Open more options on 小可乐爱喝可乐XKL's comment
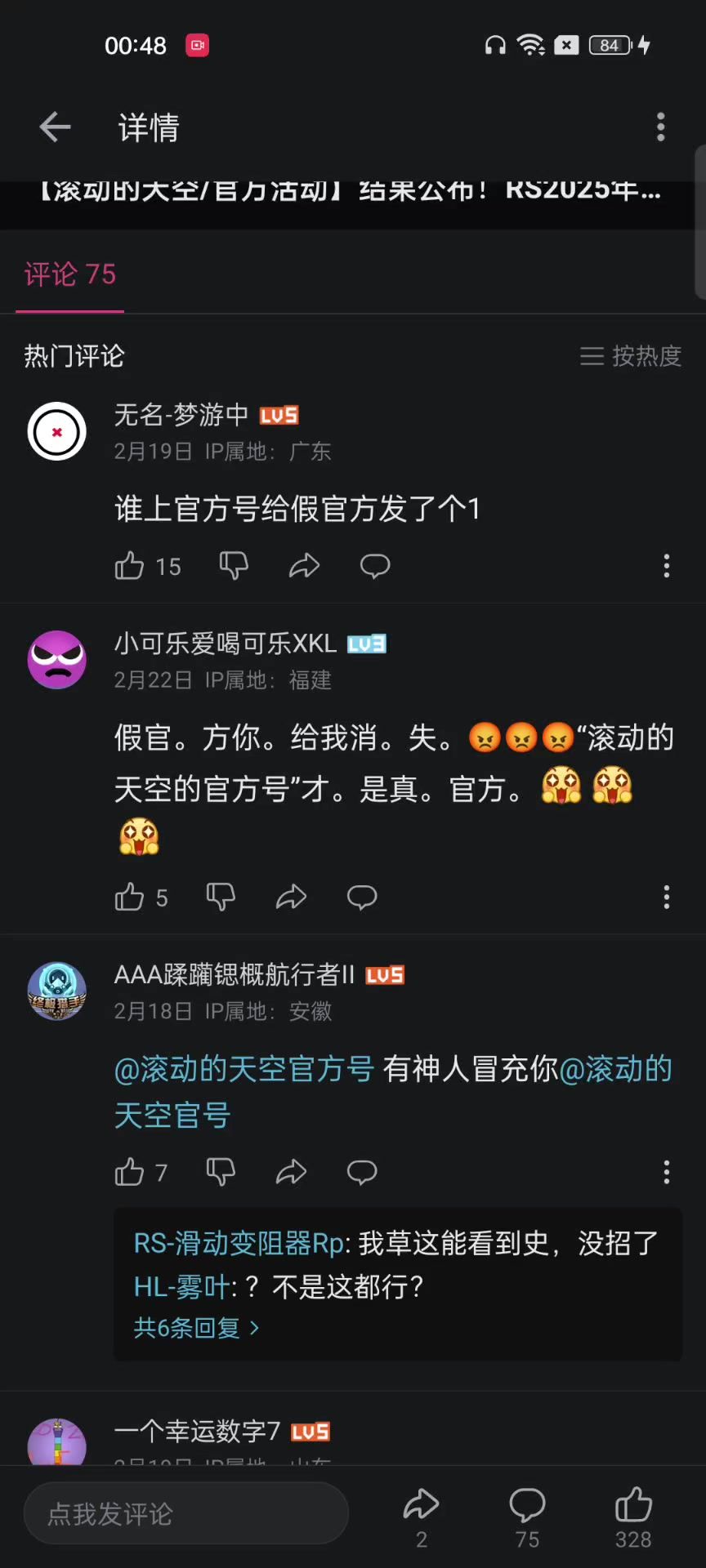 (667, 898)
